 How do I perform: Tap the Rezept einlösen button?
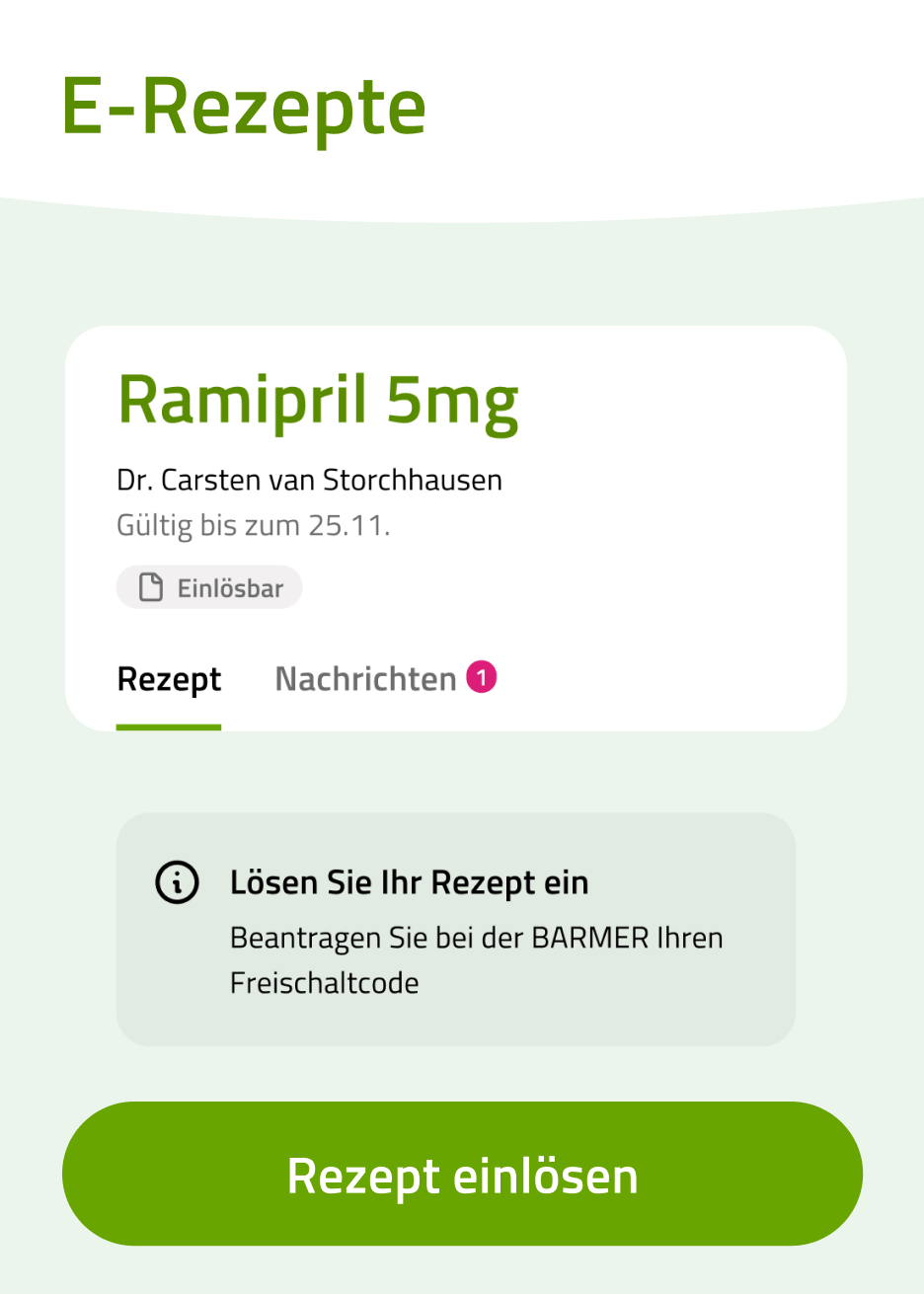[x=462, y=1175]
